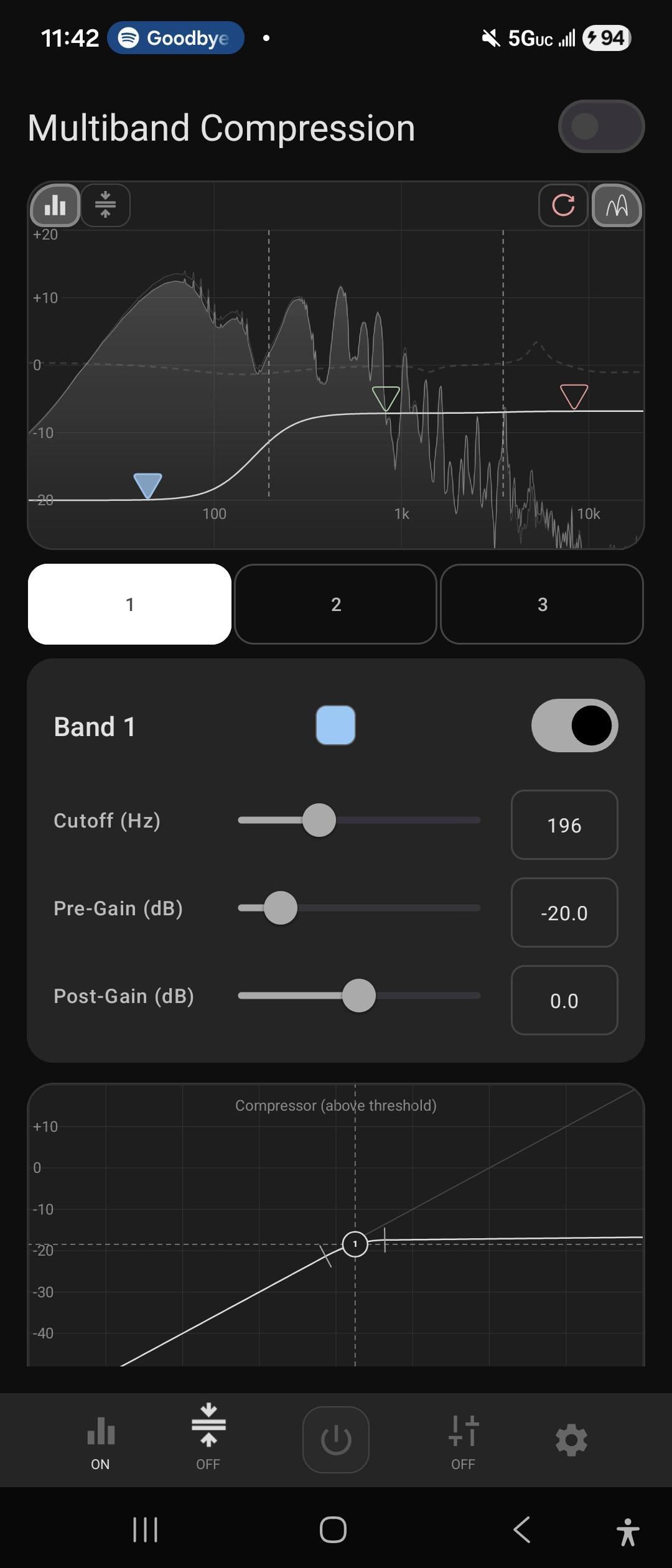This screenshot has width=672, height=1568.
Task: Tap the Cutoff (Hz) slider
Action: [x=359, y=820]
